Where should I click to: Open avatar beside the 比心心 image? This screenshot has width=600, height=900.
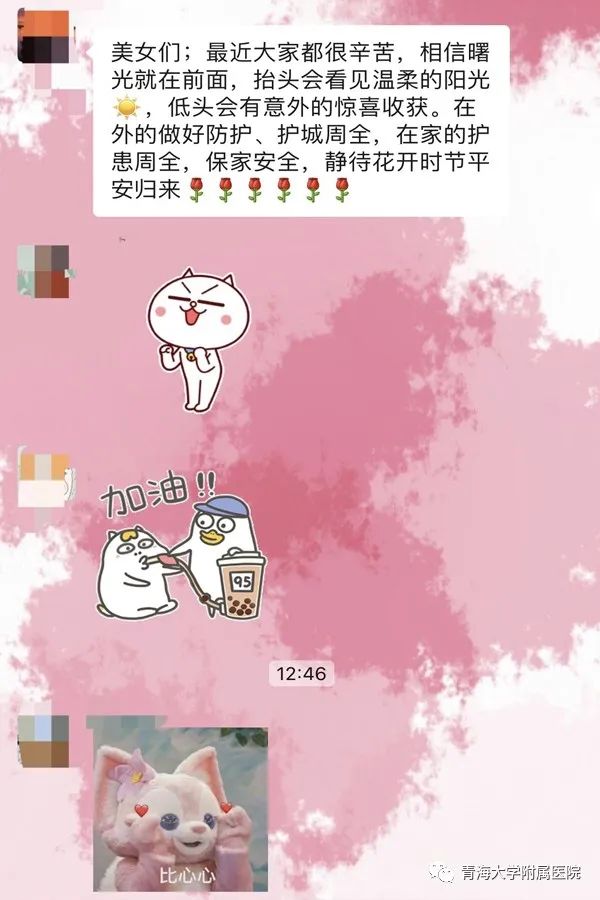click(x=44, y=742)
